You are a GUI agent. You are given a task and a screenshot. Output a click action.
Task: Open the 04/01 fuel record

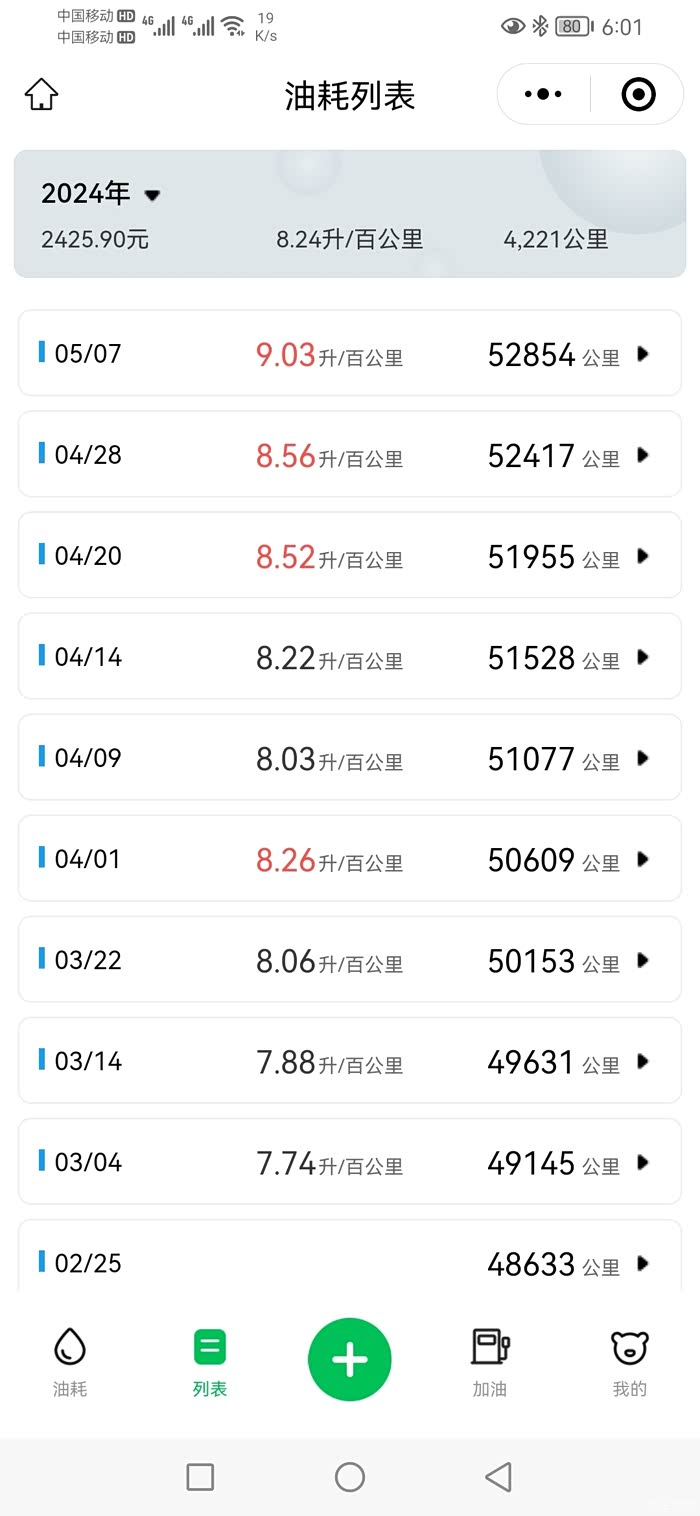[350, 858]
